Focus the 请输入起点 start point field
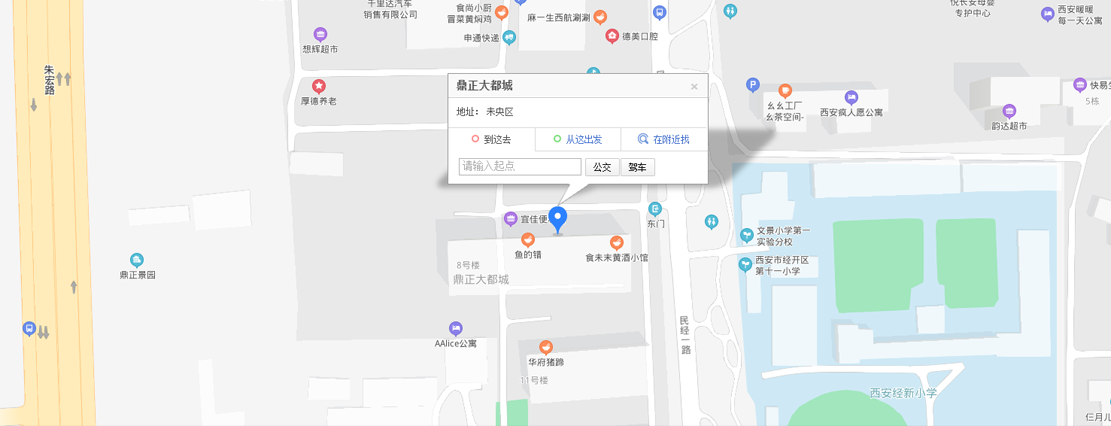This screenshot has width=1111, height=426. click(519, 167)
